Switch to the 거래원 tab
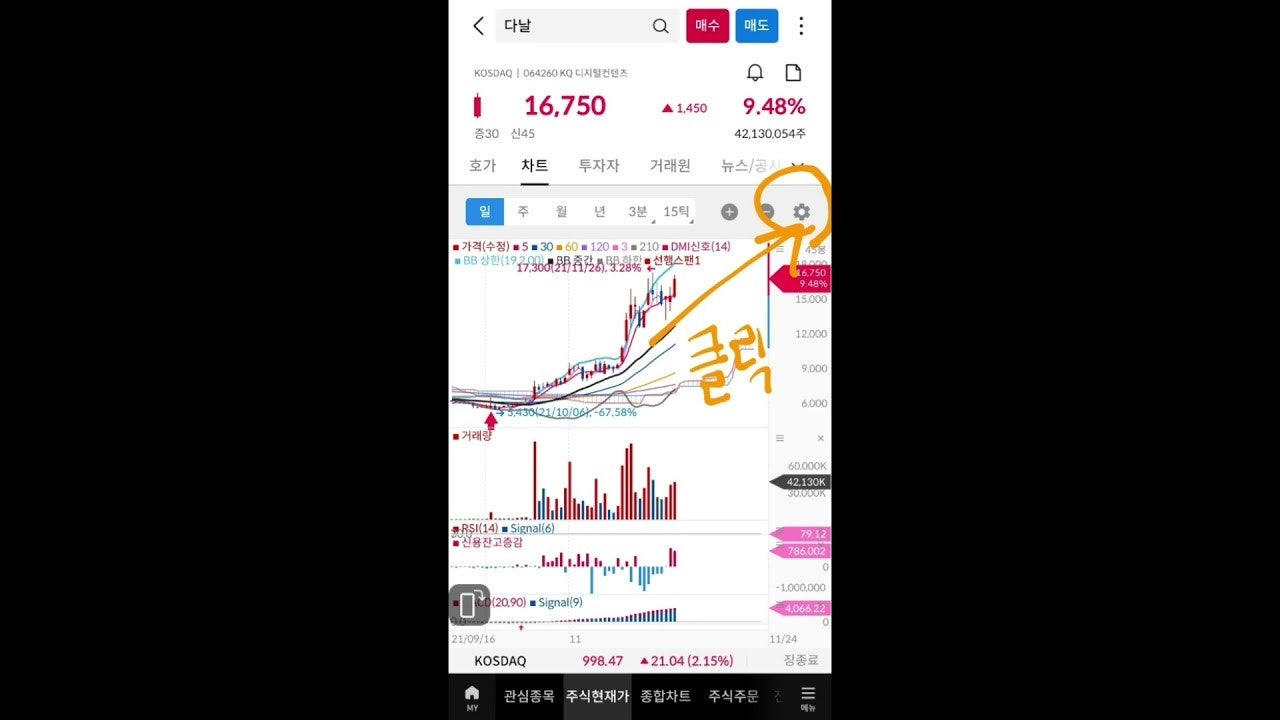Image resolution: width=1280 pixels, height=720 pixels. (x=669, y=166)
